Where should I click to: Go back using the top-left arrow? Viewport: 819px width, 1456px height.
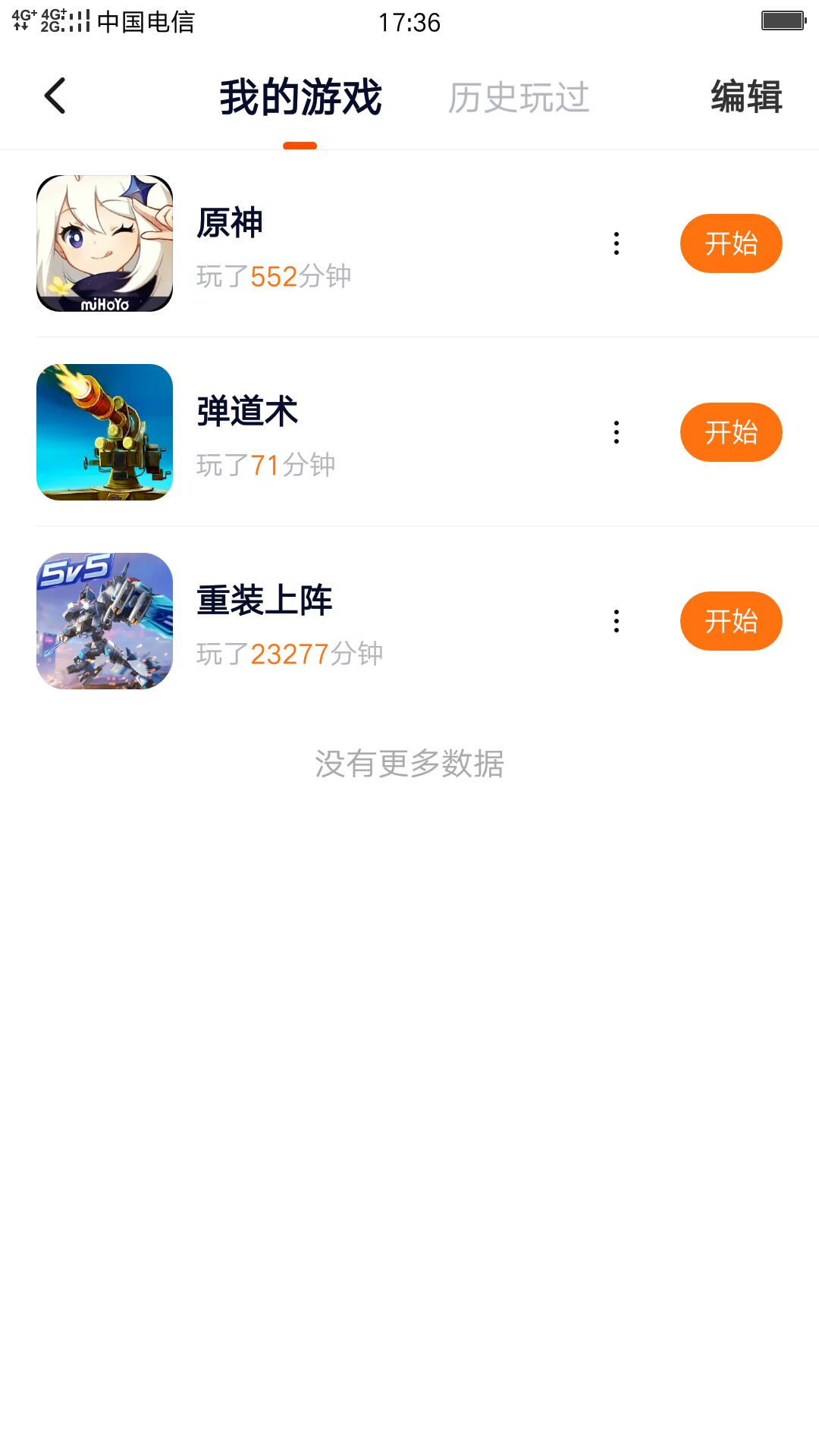click(55, 96)
